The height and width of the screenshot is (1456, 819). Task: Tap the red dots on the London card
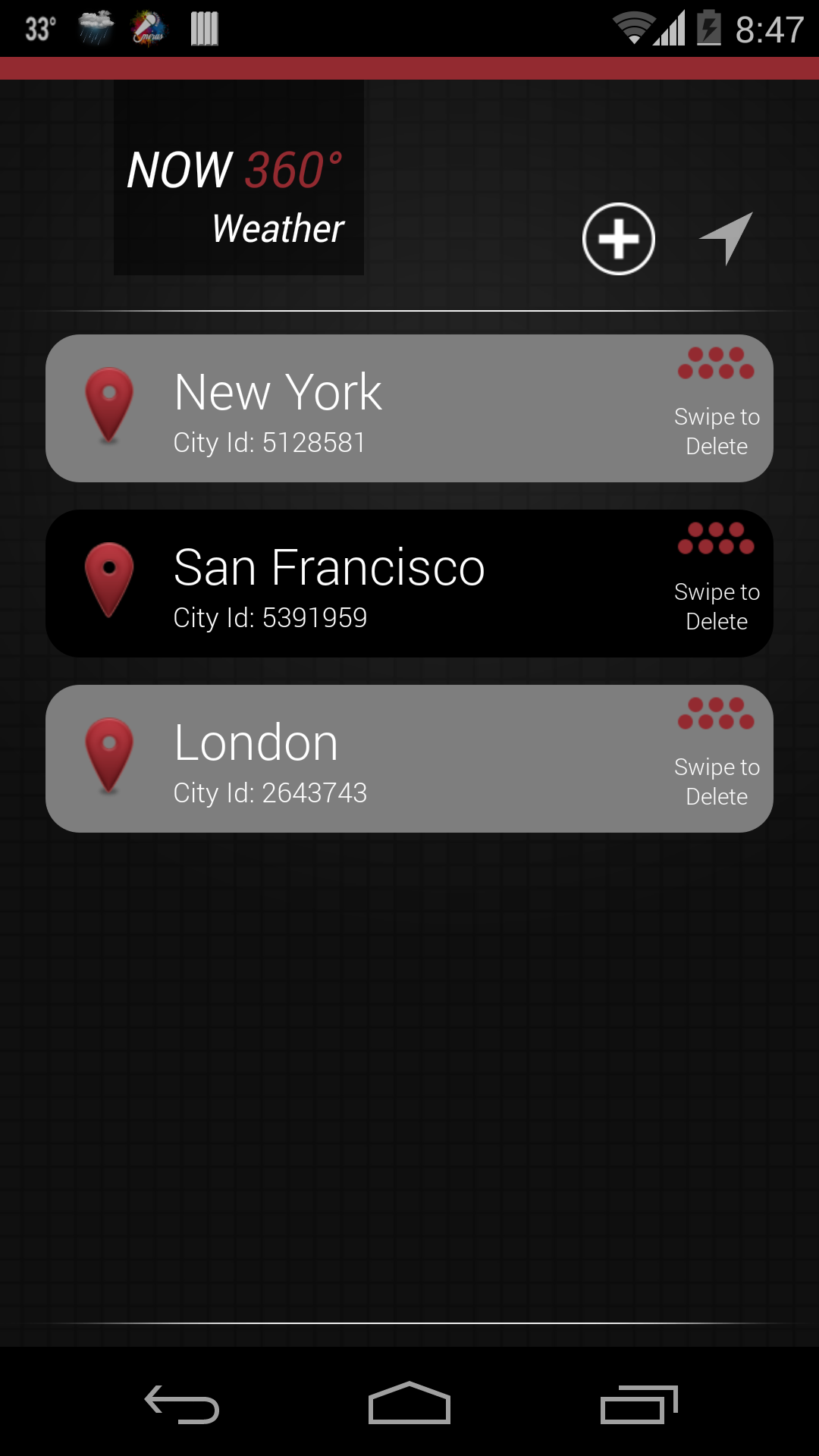pos(716,714)
